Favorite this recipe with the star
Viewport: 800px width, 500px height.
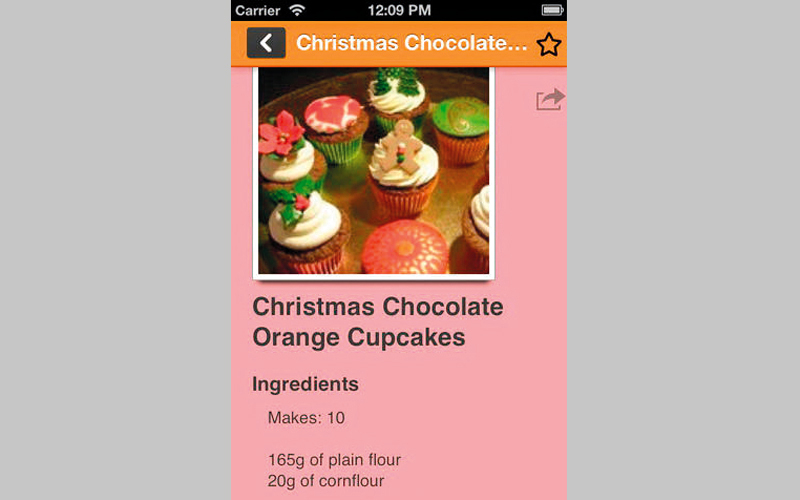[x=549, y=44]
